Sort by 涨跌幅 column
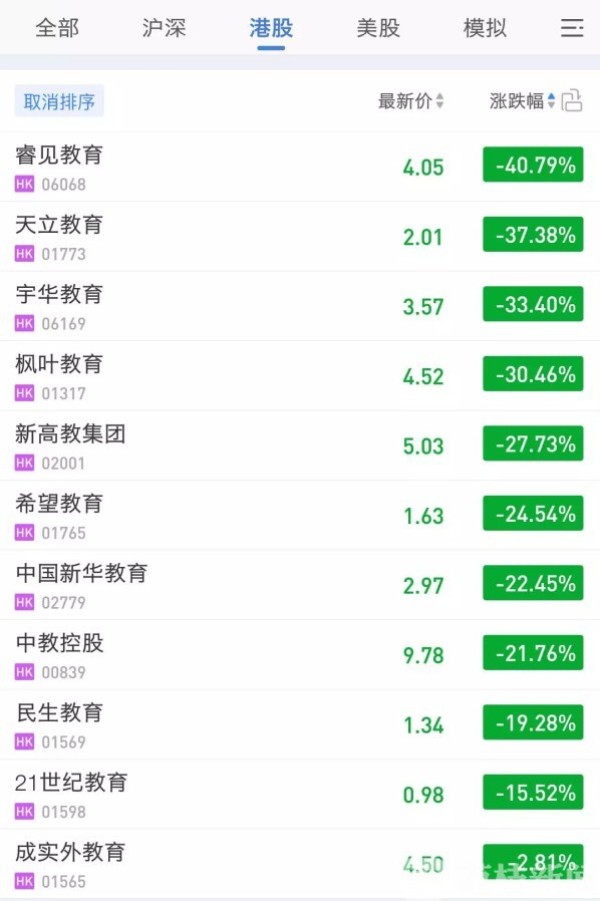Viewport: 600px width, 901px height. 521,101
